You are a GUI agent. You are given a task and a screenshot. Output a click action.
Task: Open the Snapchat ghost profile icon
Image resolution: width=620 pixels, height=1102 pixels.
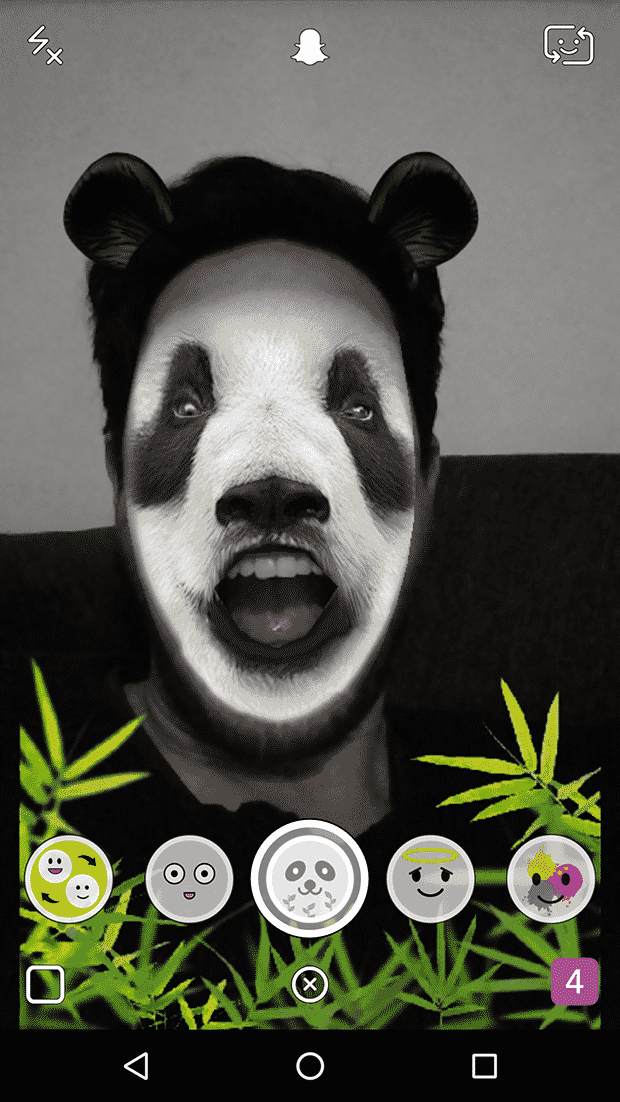tap(309, 48)
